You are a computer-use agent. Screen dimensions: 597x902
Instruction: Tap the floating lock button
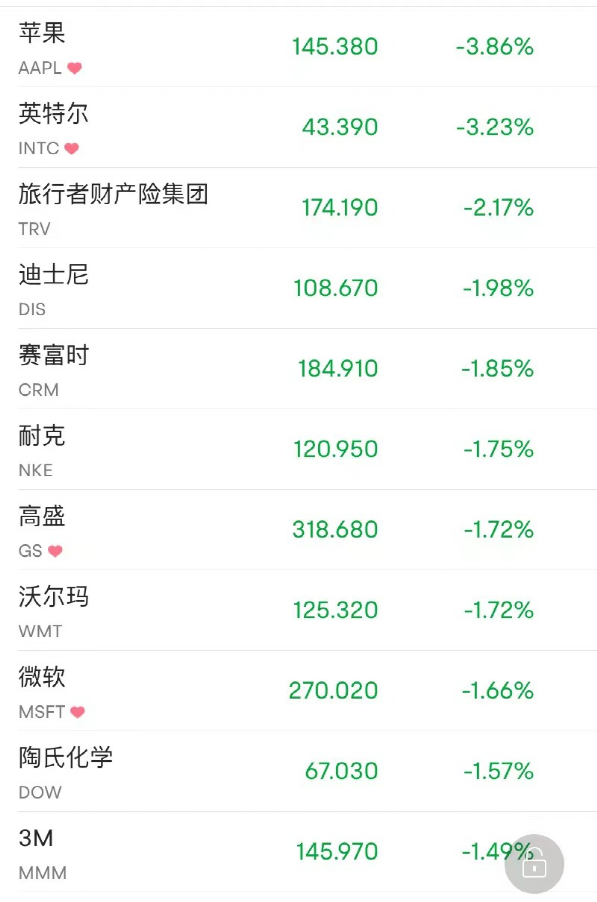[534, 863]
